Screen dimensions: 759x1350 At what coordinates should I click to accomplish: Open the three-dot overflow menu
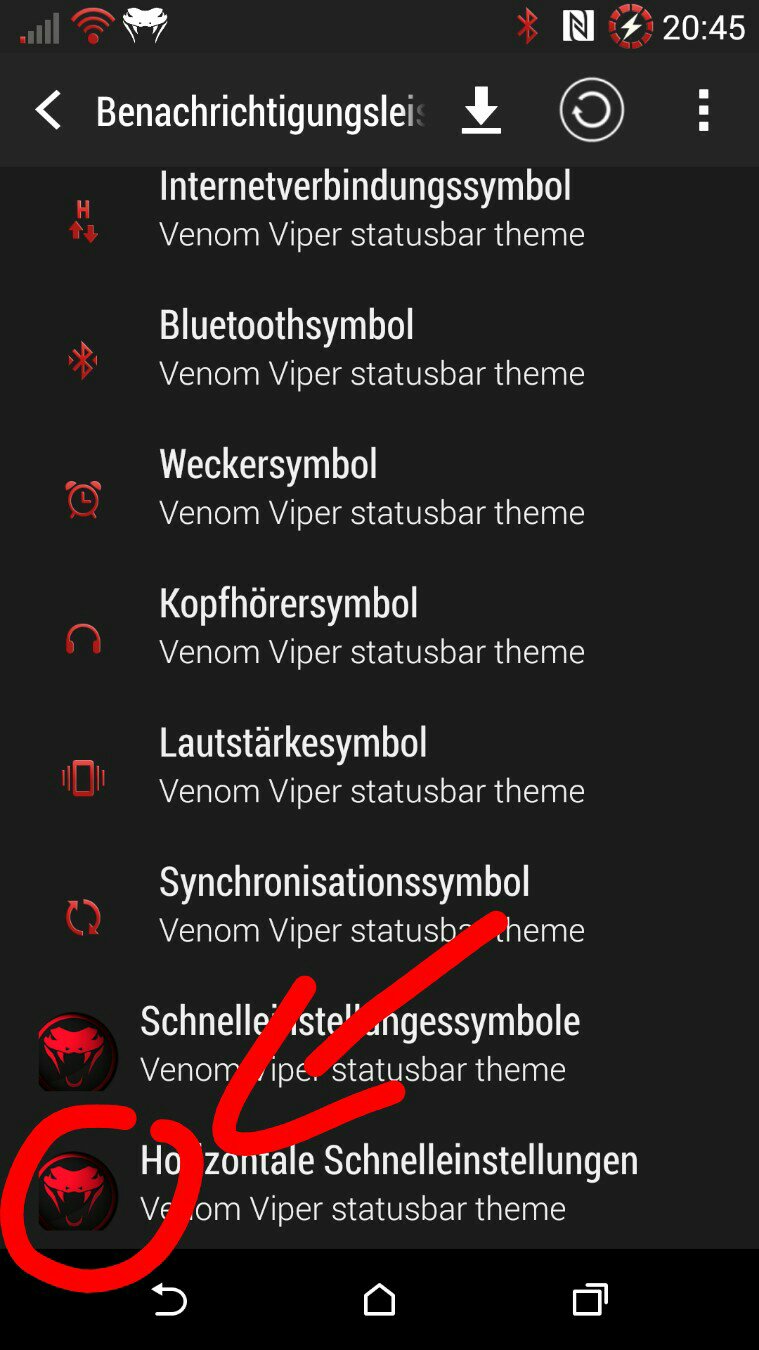[704, 110]
